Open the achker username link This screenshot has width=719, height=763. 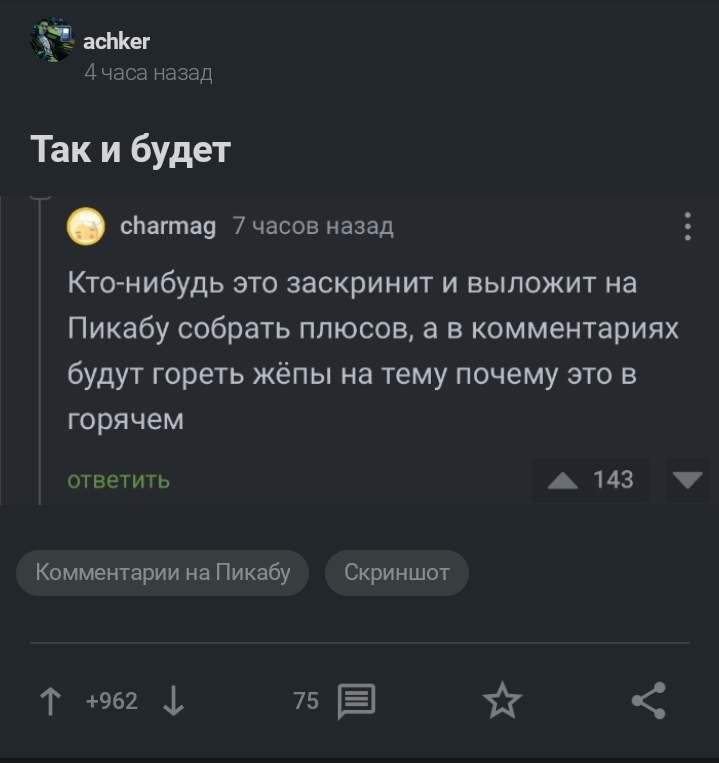[x=116, y=41]
